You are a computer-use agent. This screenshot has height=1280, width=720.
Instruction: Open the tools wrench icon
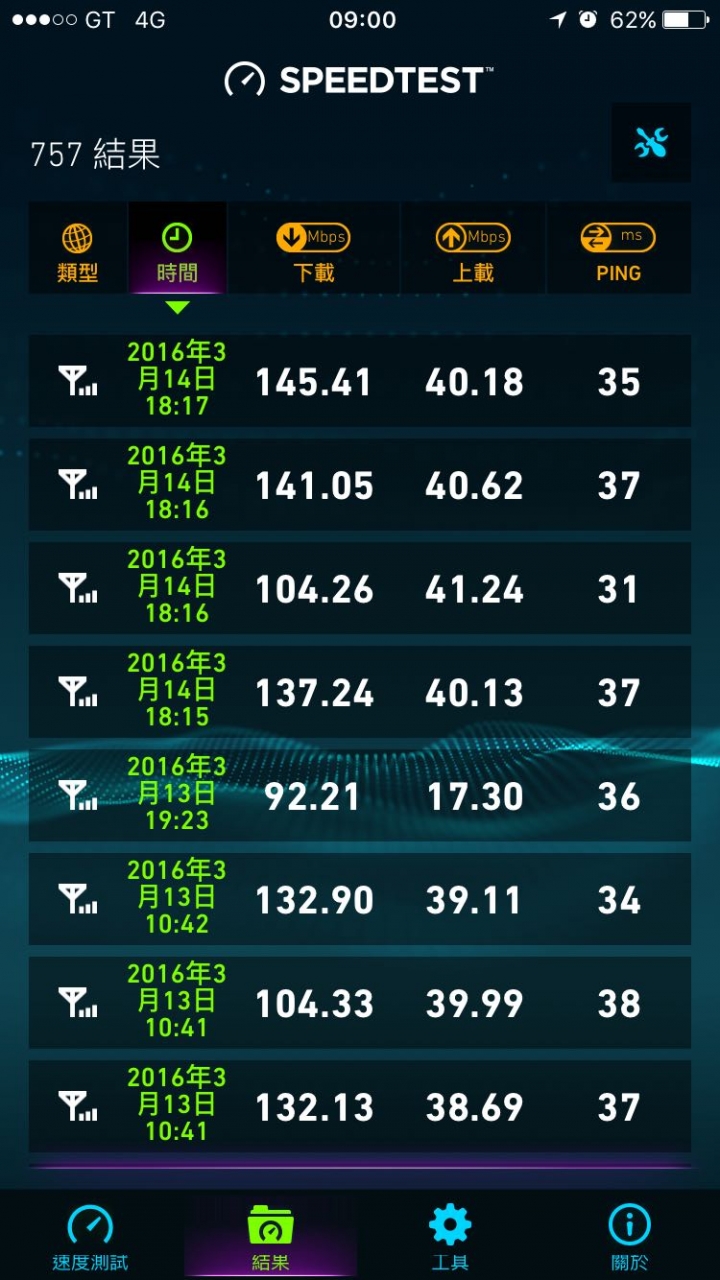click(651, 143)
